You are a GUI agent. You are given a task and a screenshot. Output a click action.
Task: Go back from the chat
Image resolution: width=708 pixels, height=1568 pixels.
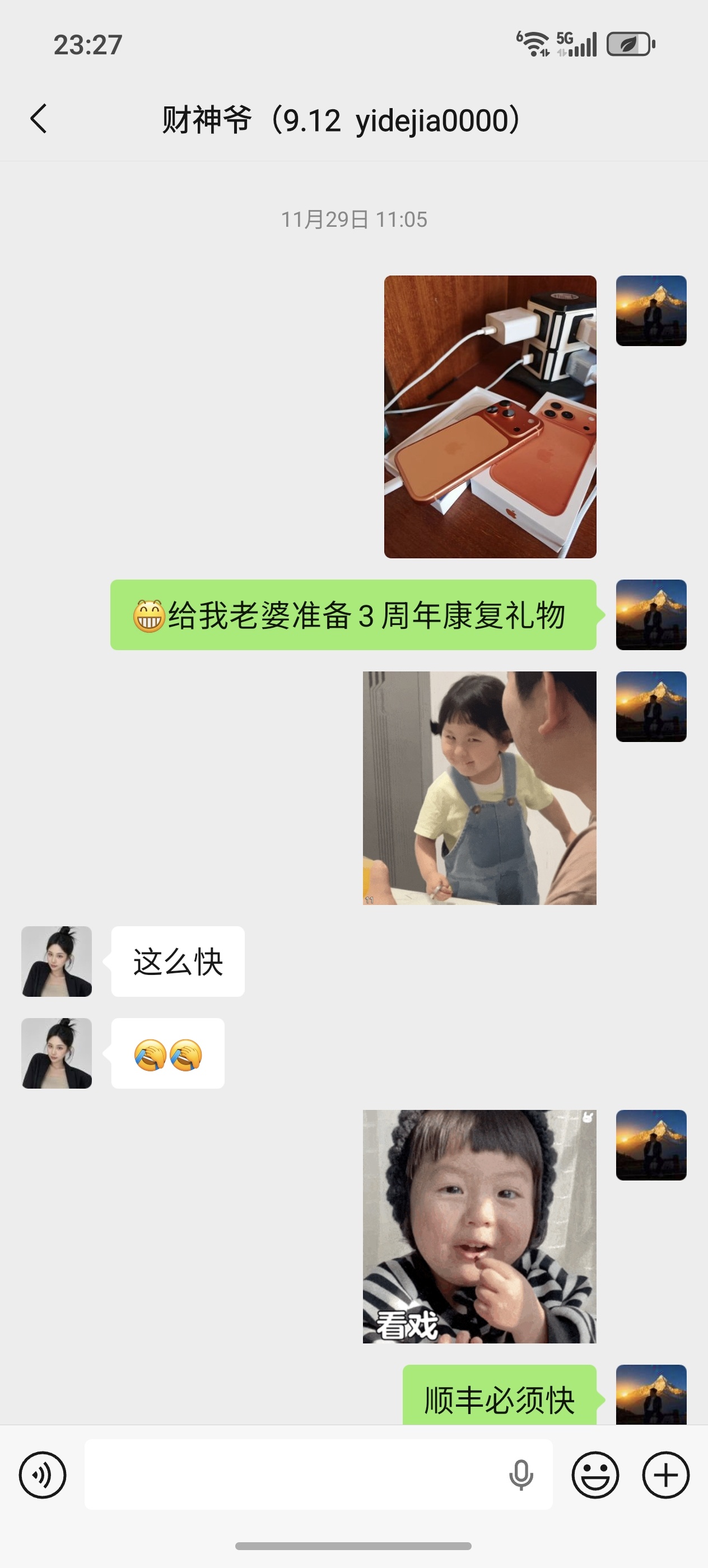38,119
